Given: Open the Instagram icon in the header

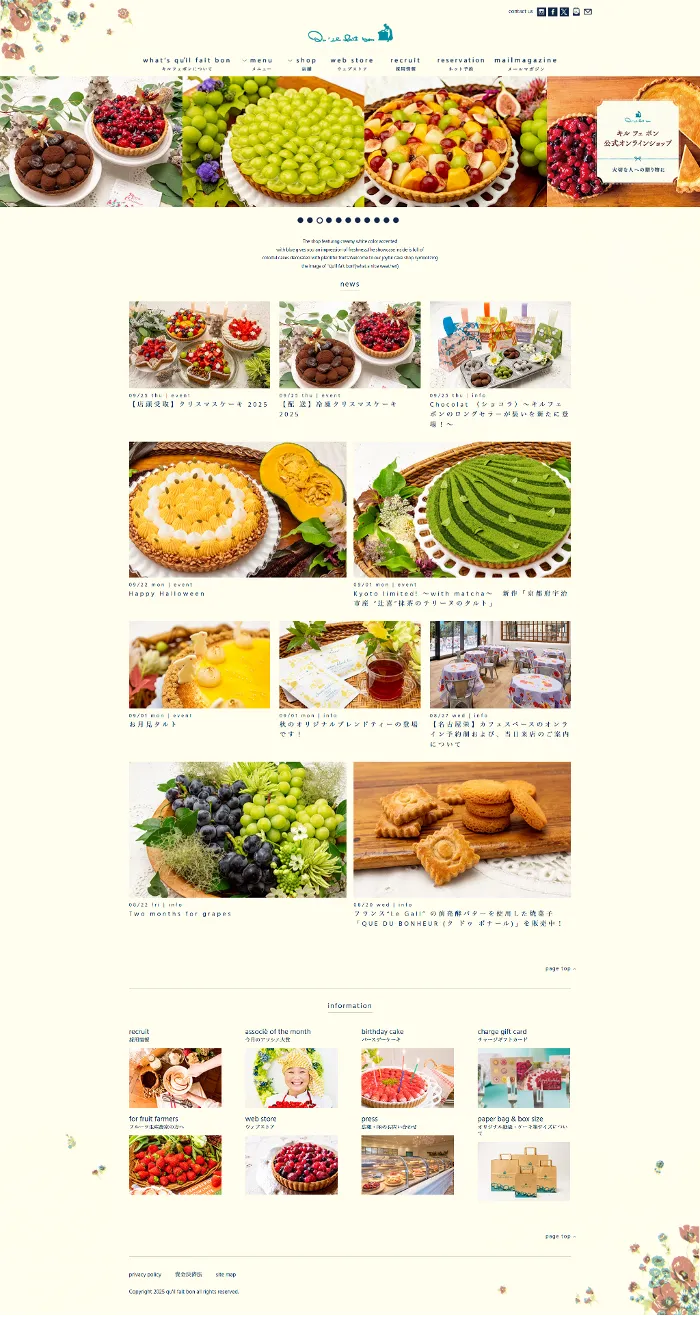Looking at the screenshot, I should [541, 12].
